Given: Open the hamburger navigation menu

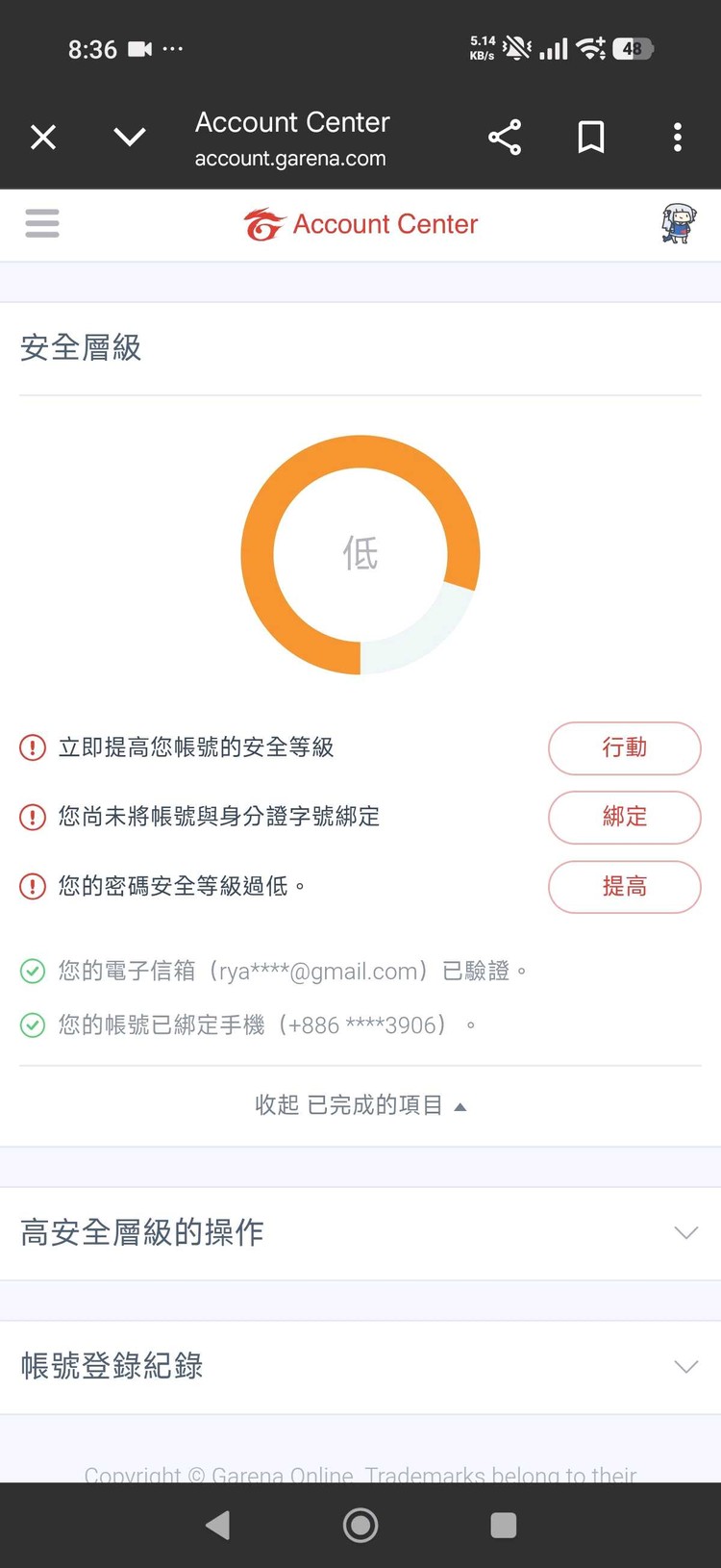Looking at the screenshot, I should point(42,223).
